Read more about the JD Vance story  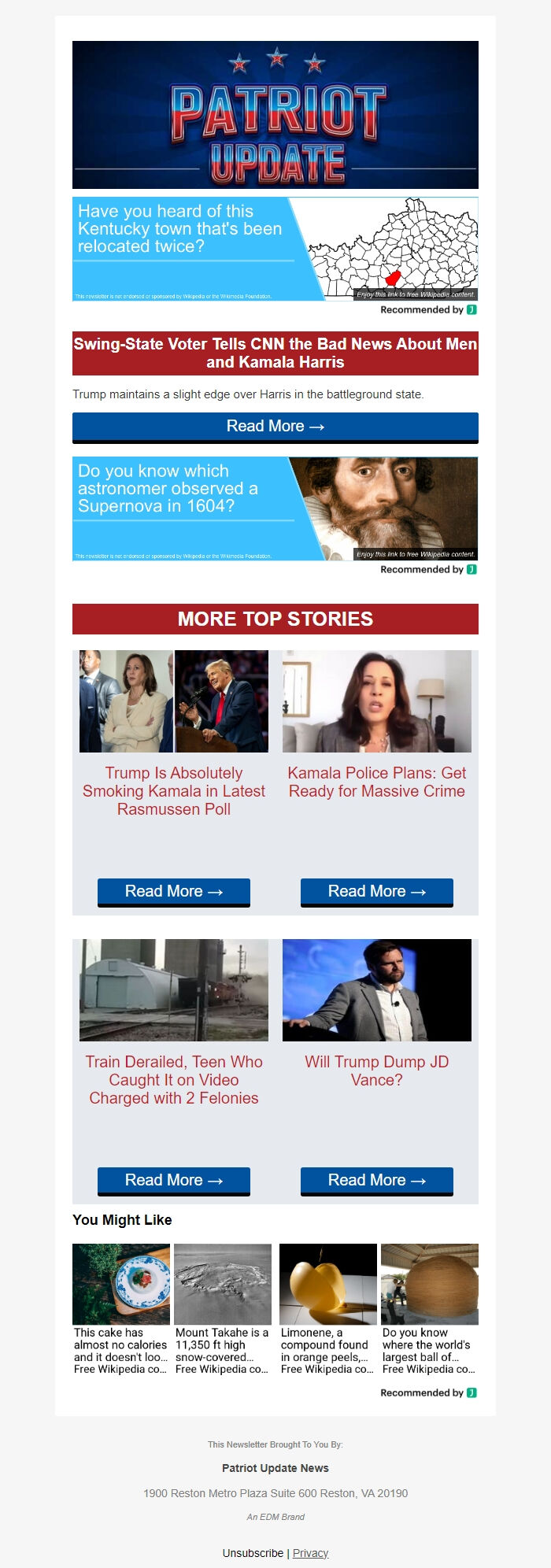(376, 1181)
